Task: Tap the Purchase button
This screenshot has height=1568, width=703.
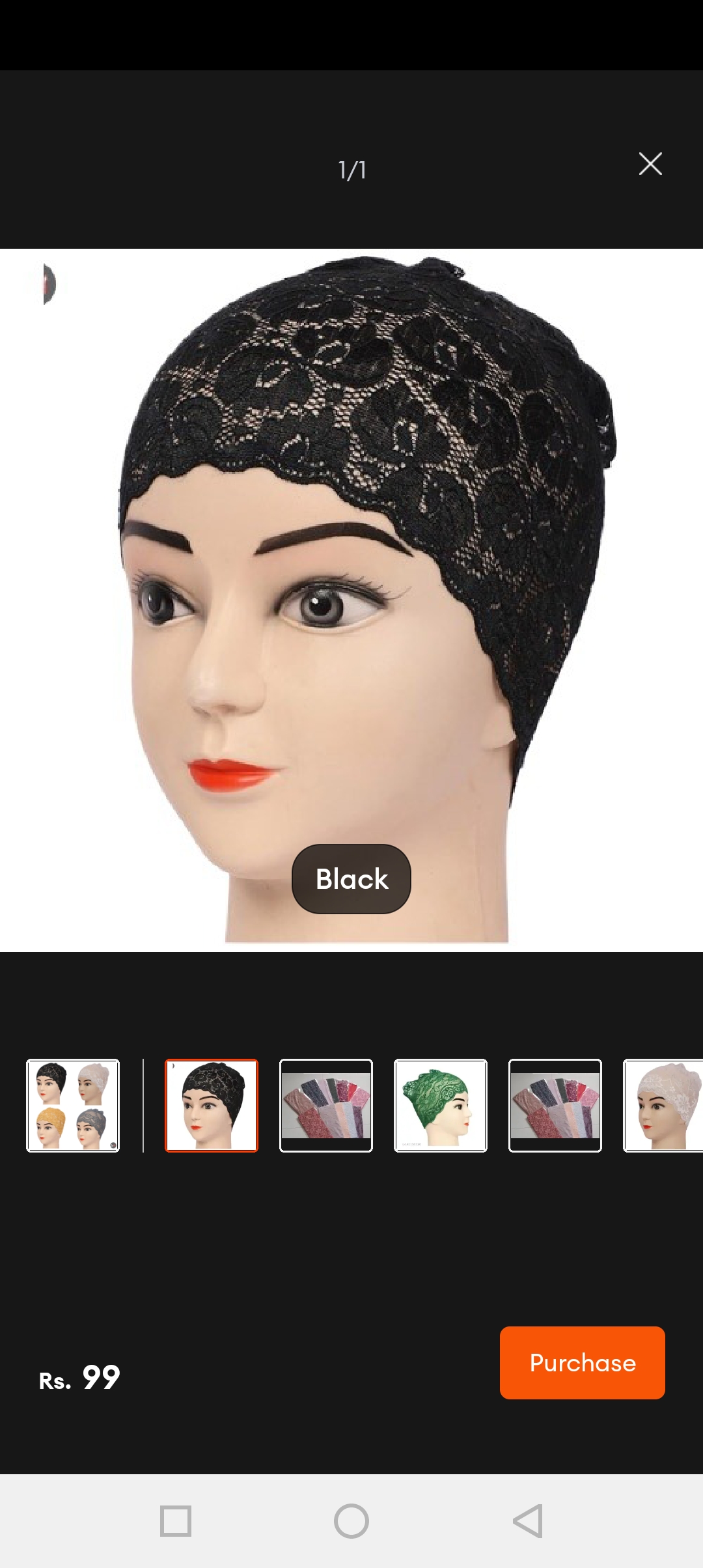Action: click(x=582, y=1363)
